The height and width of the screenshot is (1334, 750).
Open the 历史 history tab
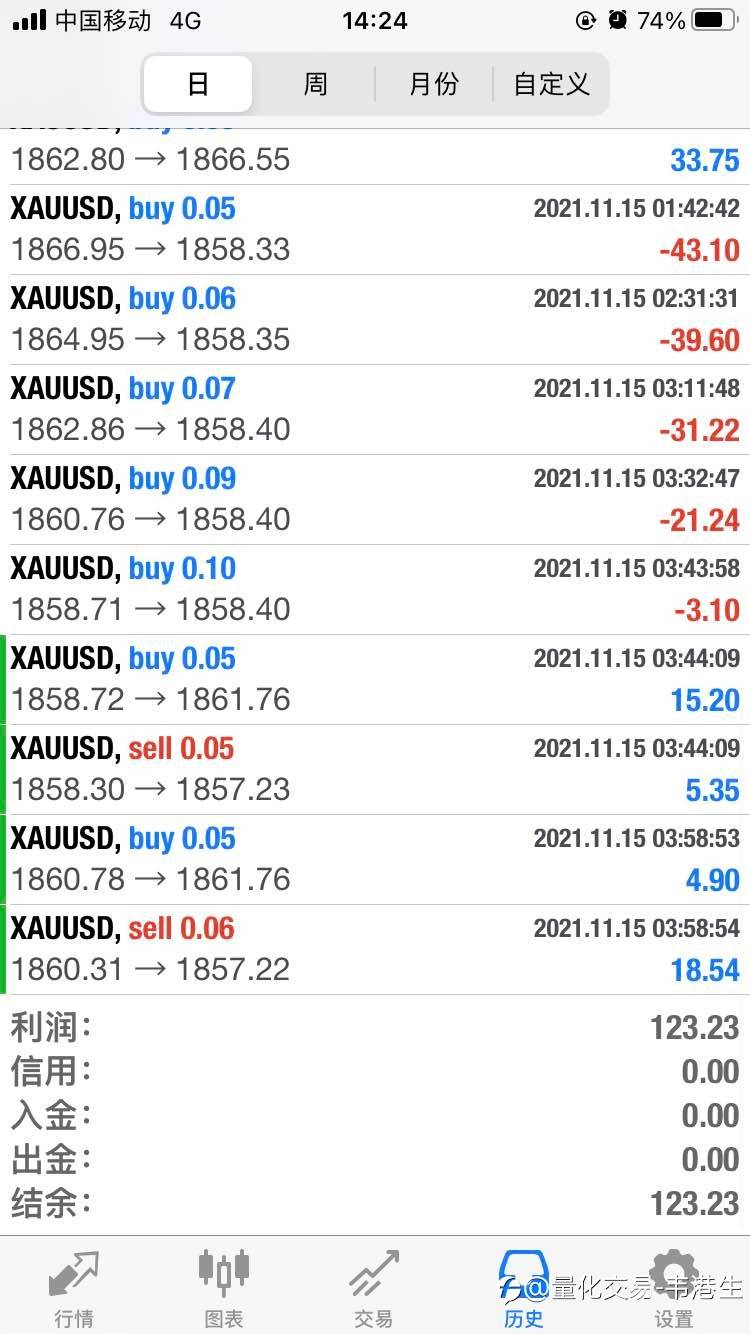coord(524,1288)
